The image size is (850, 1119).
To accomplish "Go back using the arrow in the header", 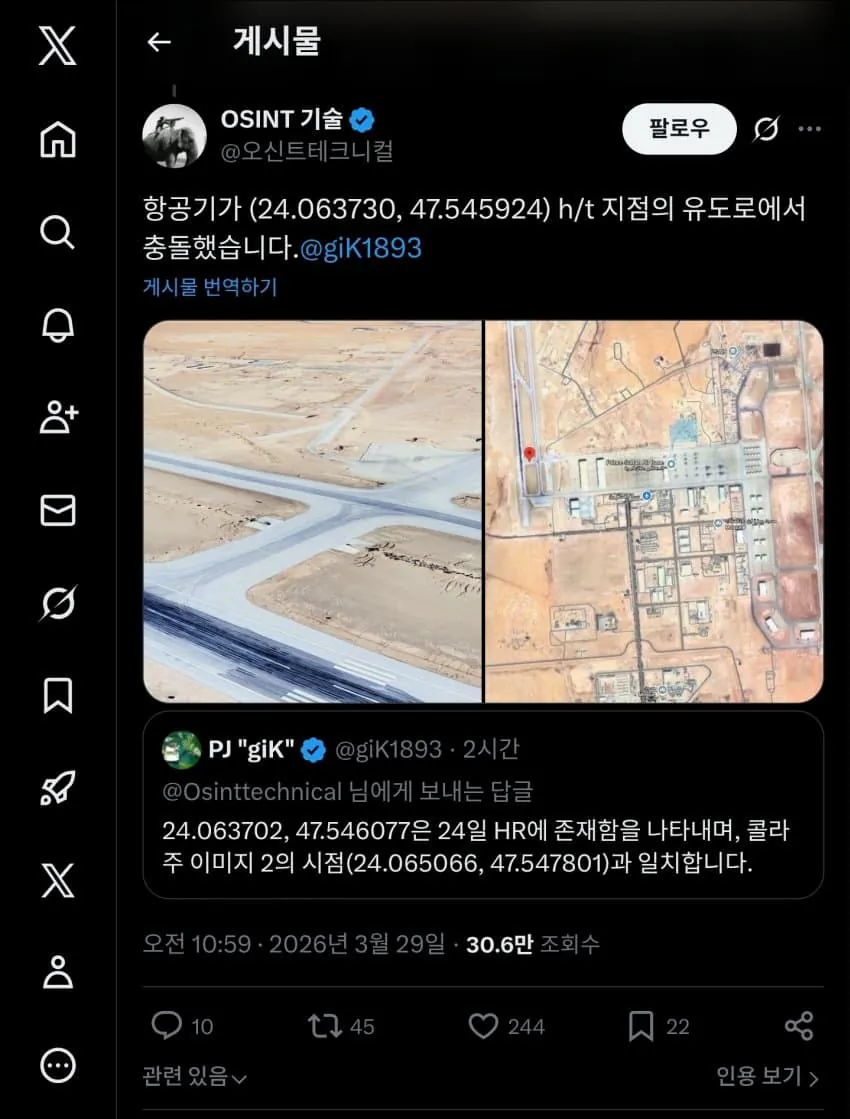I will click(x=161, y=42).
